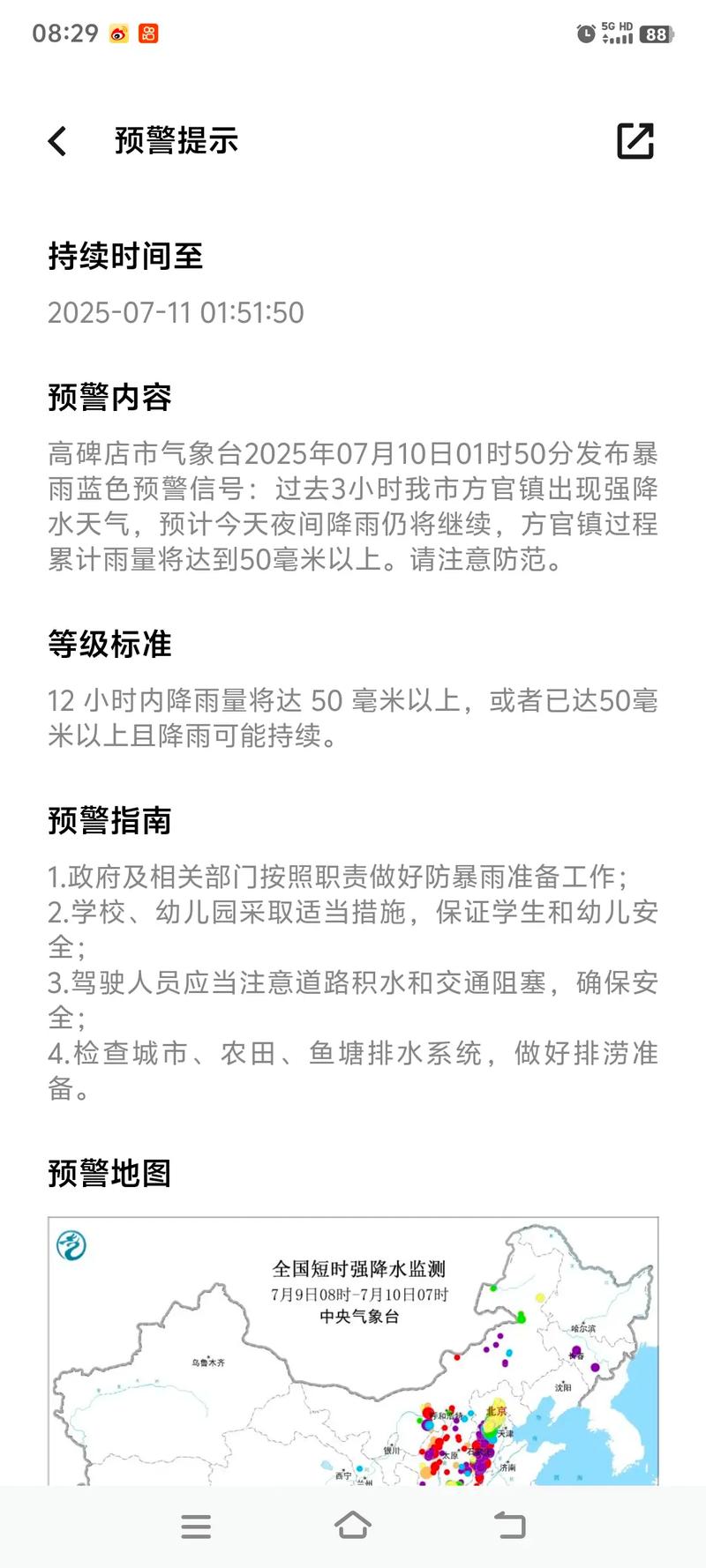Select 持续时间至 label text
Viewport: 706px width, 1568px height.
[x=125, y=258]
